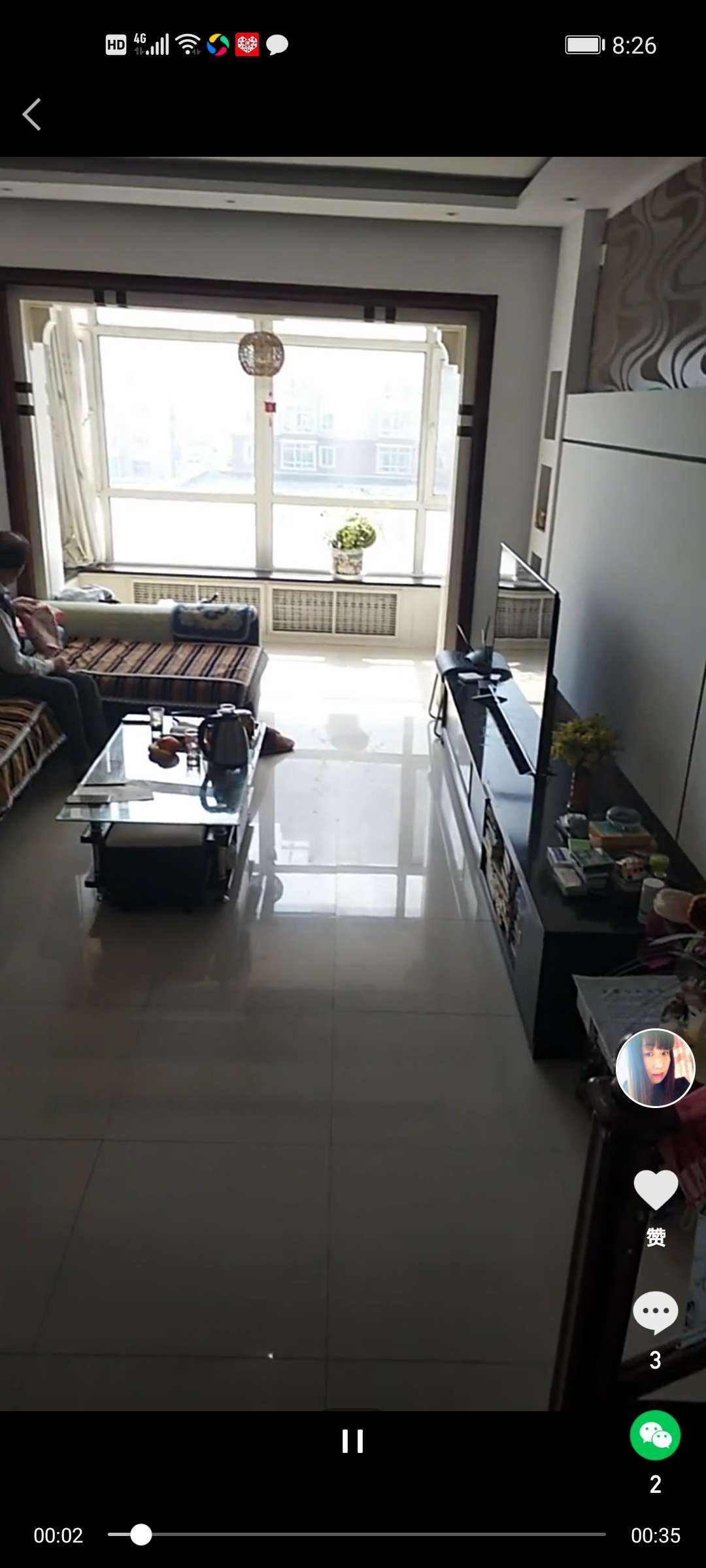Open the comments bubble

point(655,1312)
